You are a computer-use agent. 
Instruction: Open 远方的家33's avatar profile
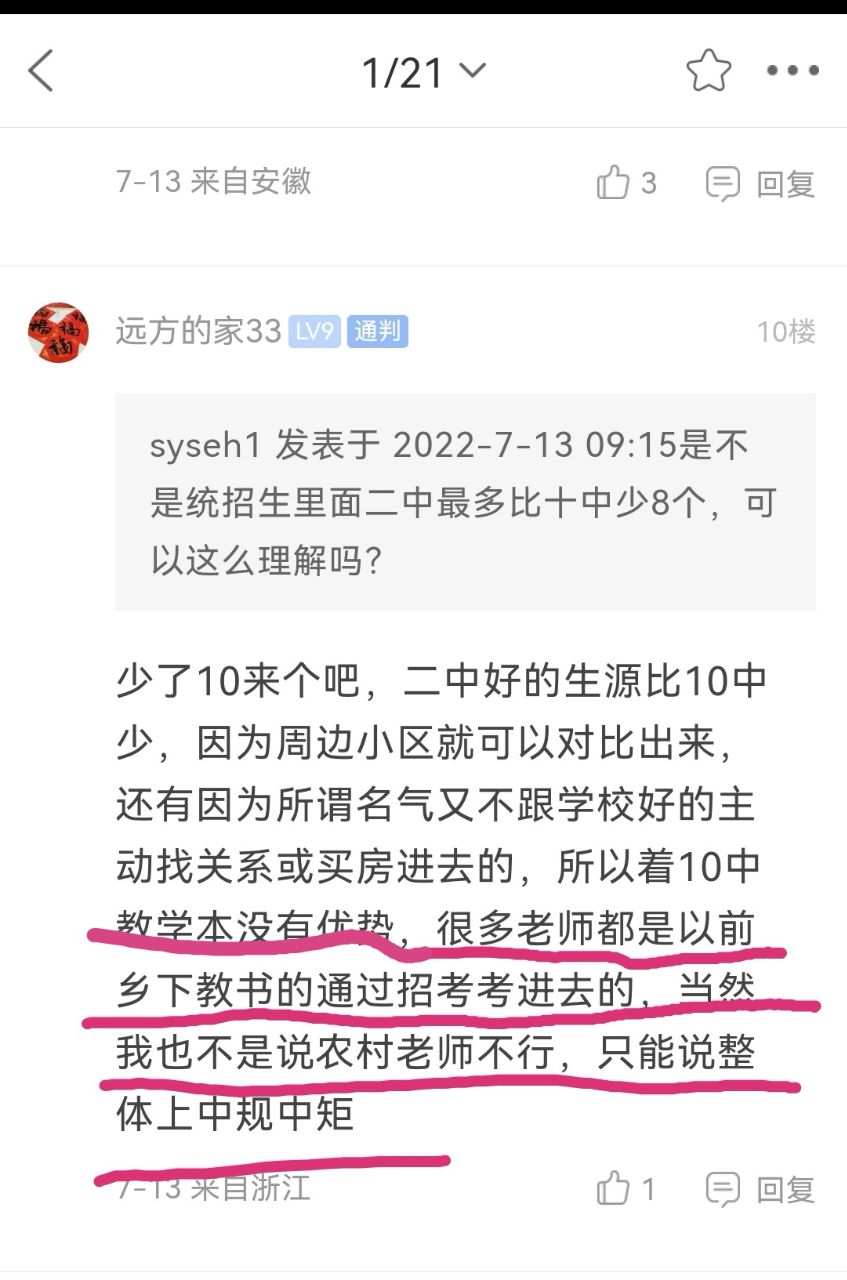click(58, 332)
